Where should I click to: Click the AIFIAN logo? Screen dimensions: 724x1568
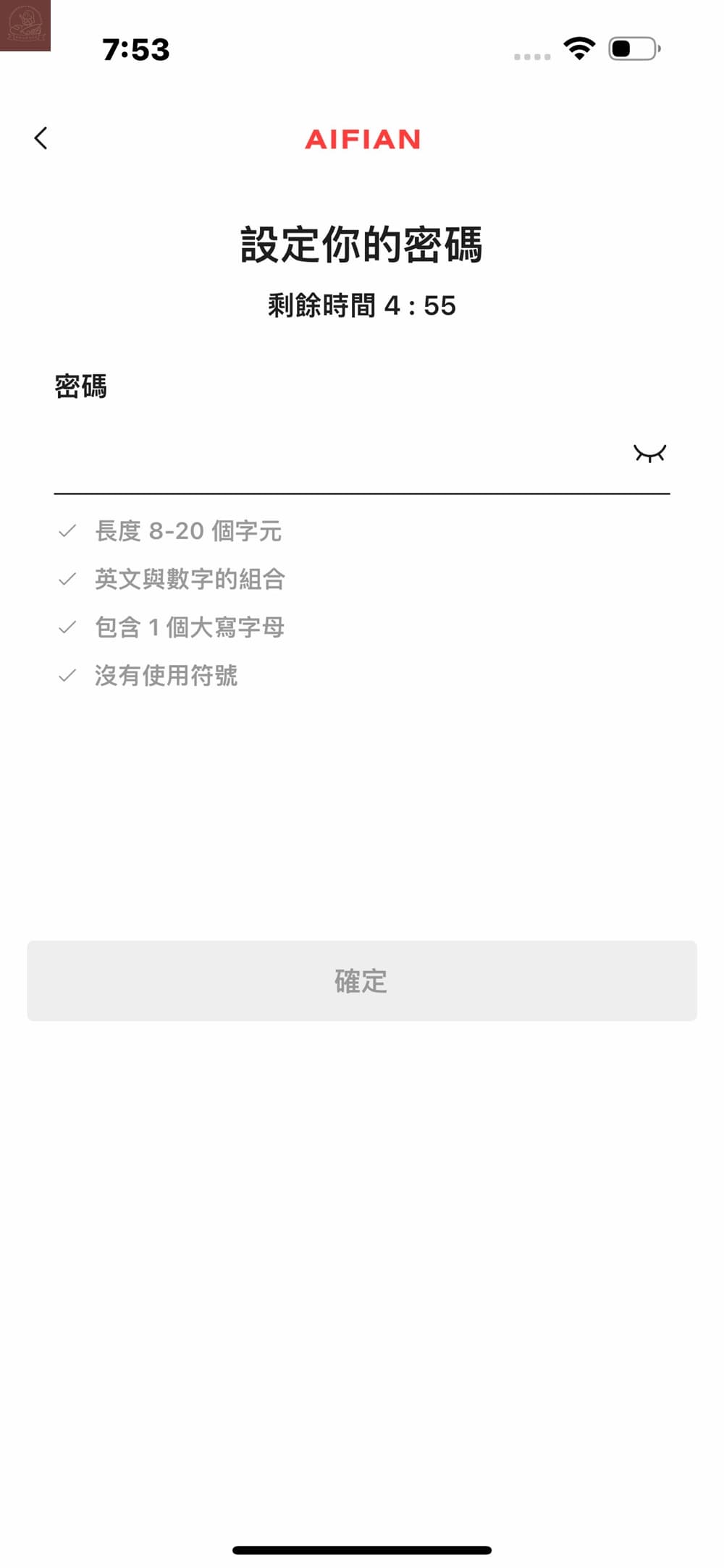[x=363, y=140]
